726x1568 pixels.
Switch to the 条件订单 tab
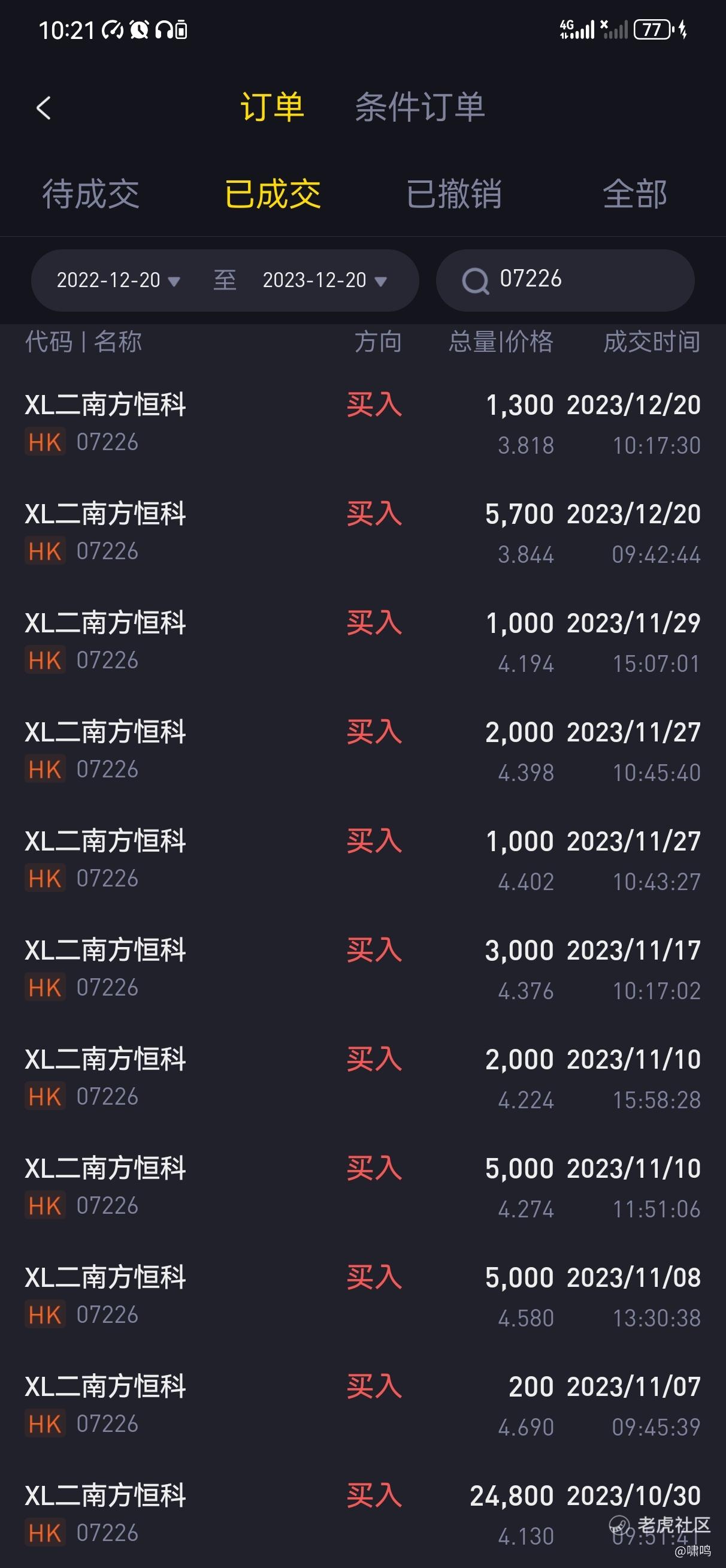coord(420,107)
